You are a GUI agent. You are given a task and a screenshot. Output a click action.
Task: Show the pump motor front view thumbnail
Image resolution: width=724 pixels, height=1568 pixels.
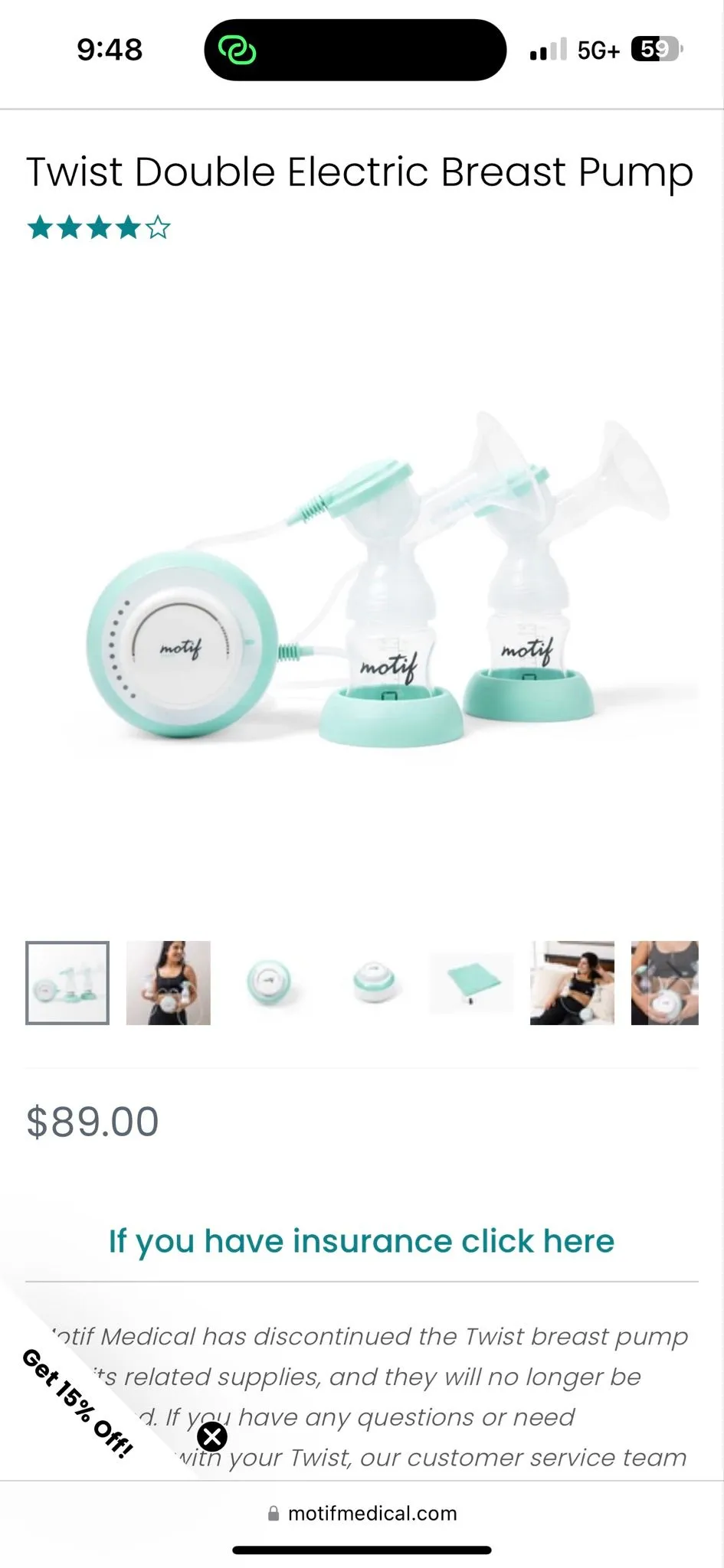[x=270, y=983]
